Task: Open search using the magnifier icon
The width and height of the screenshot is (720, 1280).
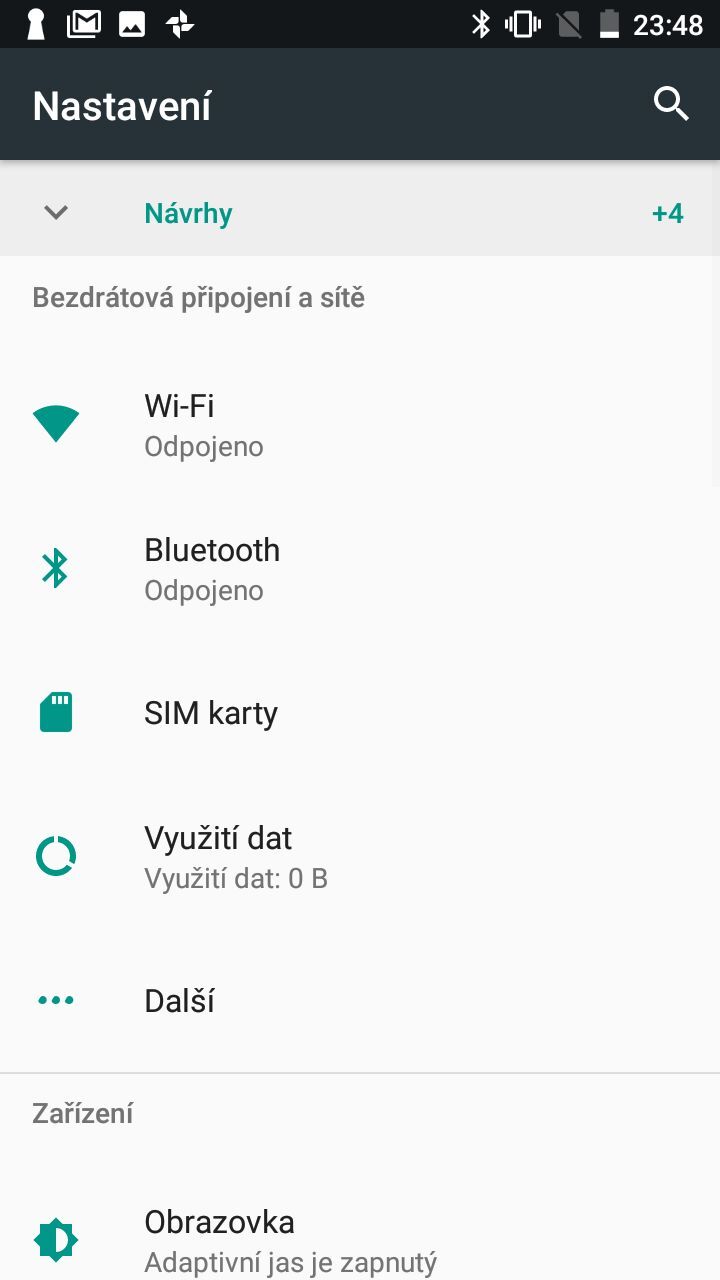Action: tap(670, 103)
